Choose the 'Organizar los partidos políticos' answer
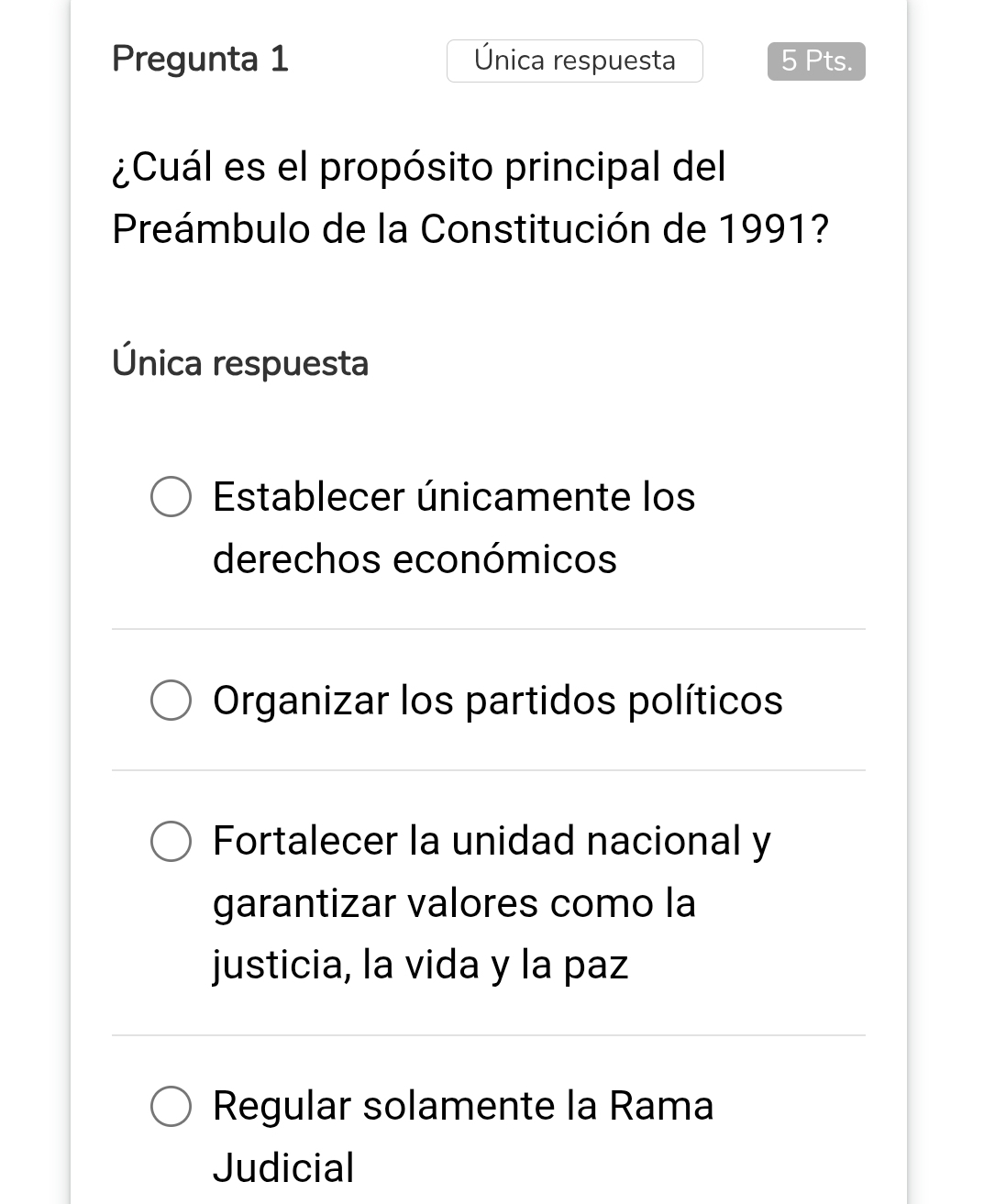 click(171, 701)
